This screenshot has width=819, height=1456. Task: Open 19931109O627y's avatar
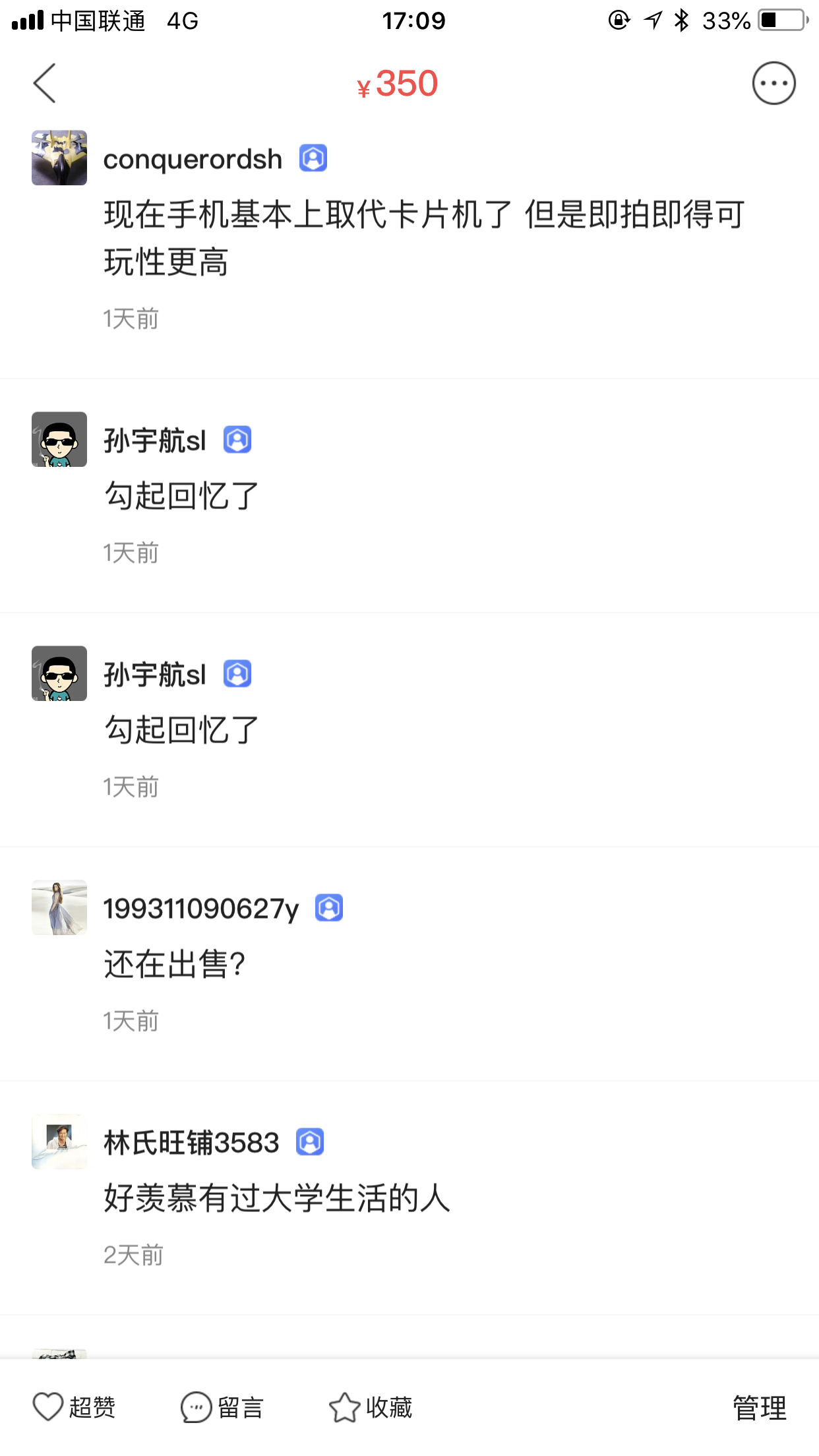(x=59, y=907)
